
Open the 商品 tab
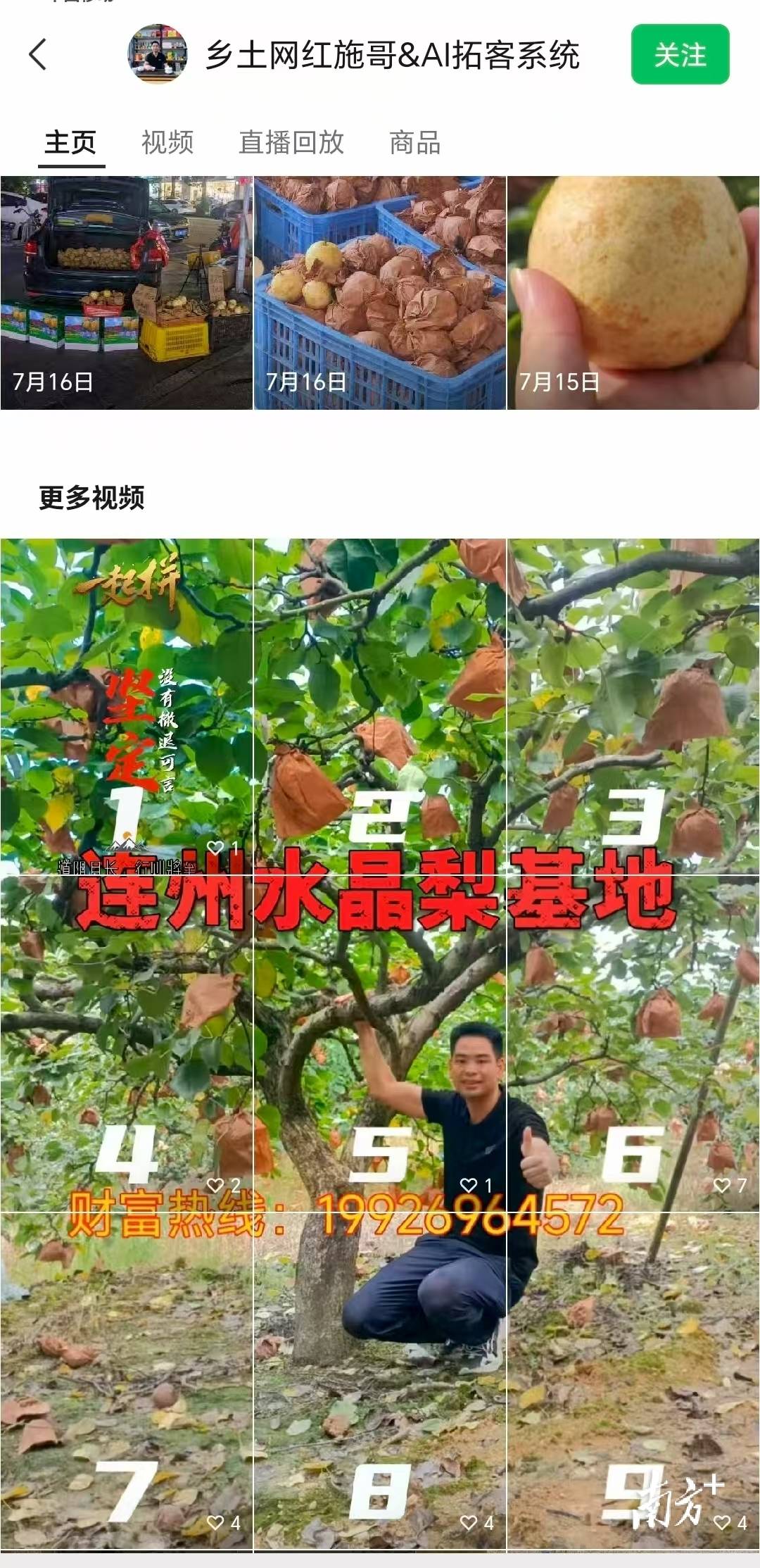[415, 143]
